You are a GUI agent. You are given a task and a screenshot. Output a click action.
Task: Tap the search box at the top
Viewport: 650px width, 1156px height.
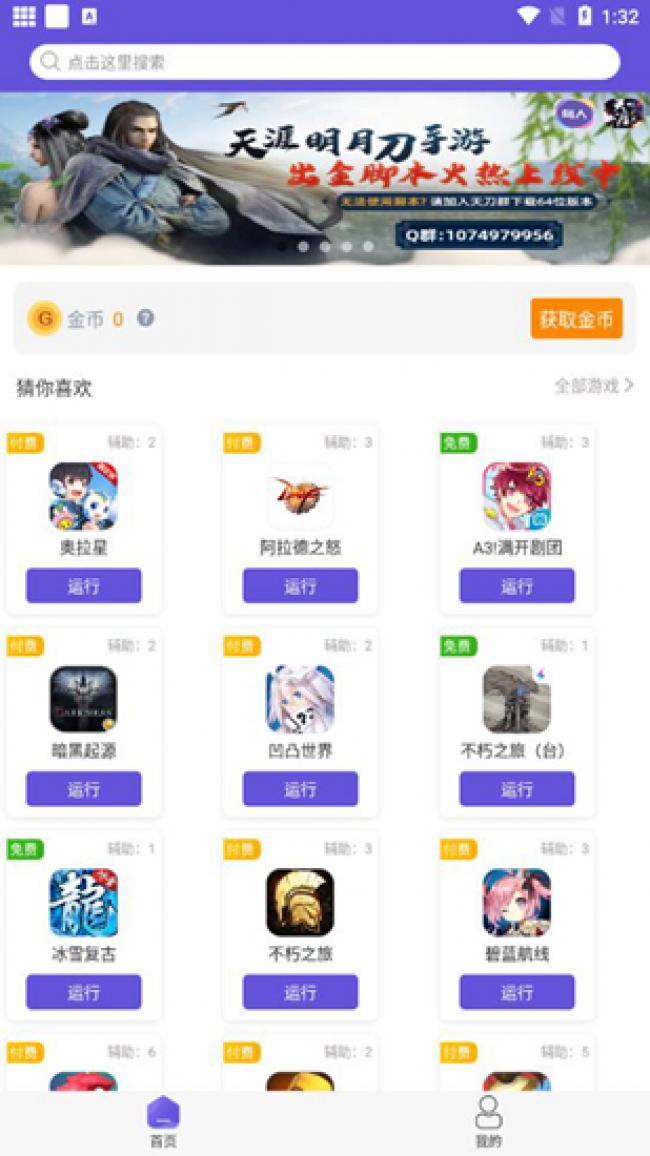coord(324,62)
